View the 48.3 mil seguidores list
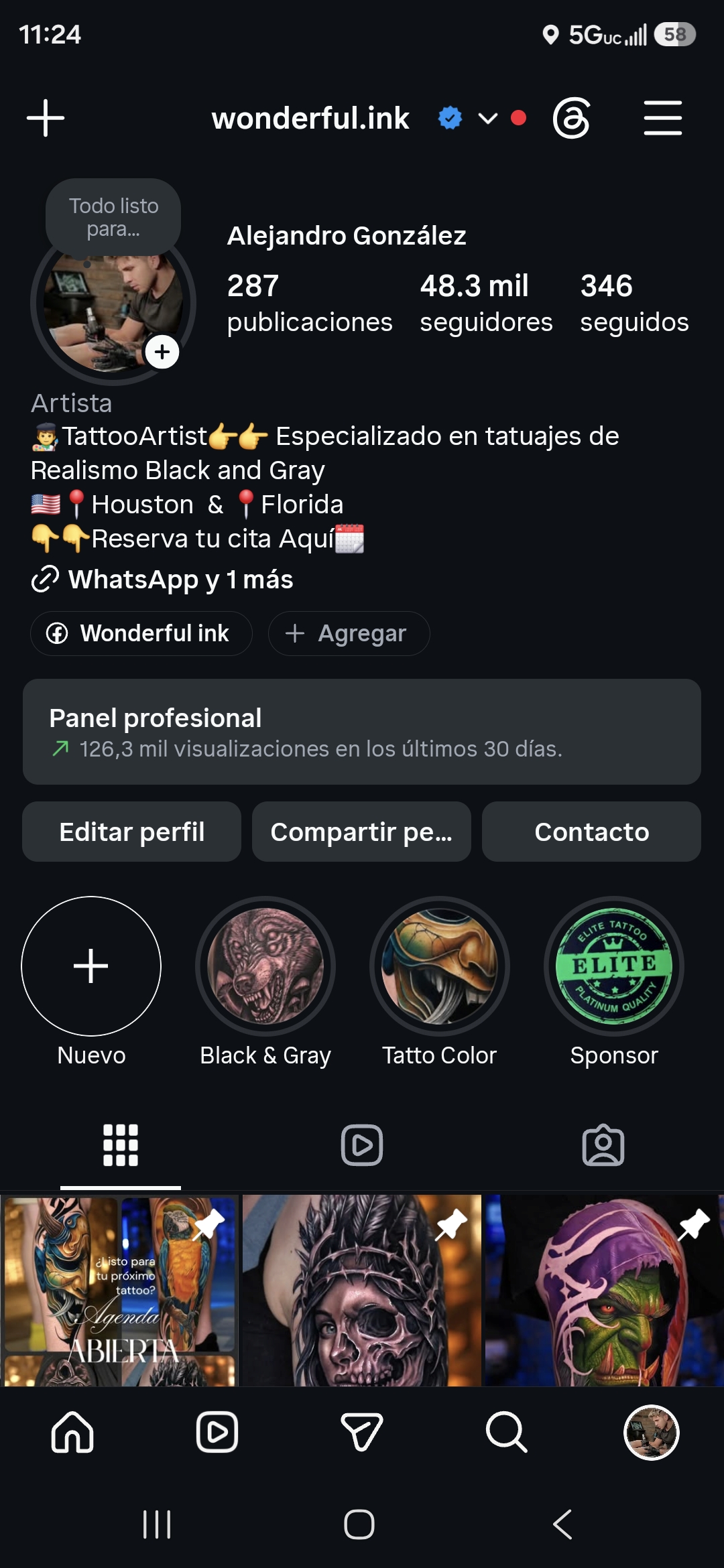 click(486, 303)
